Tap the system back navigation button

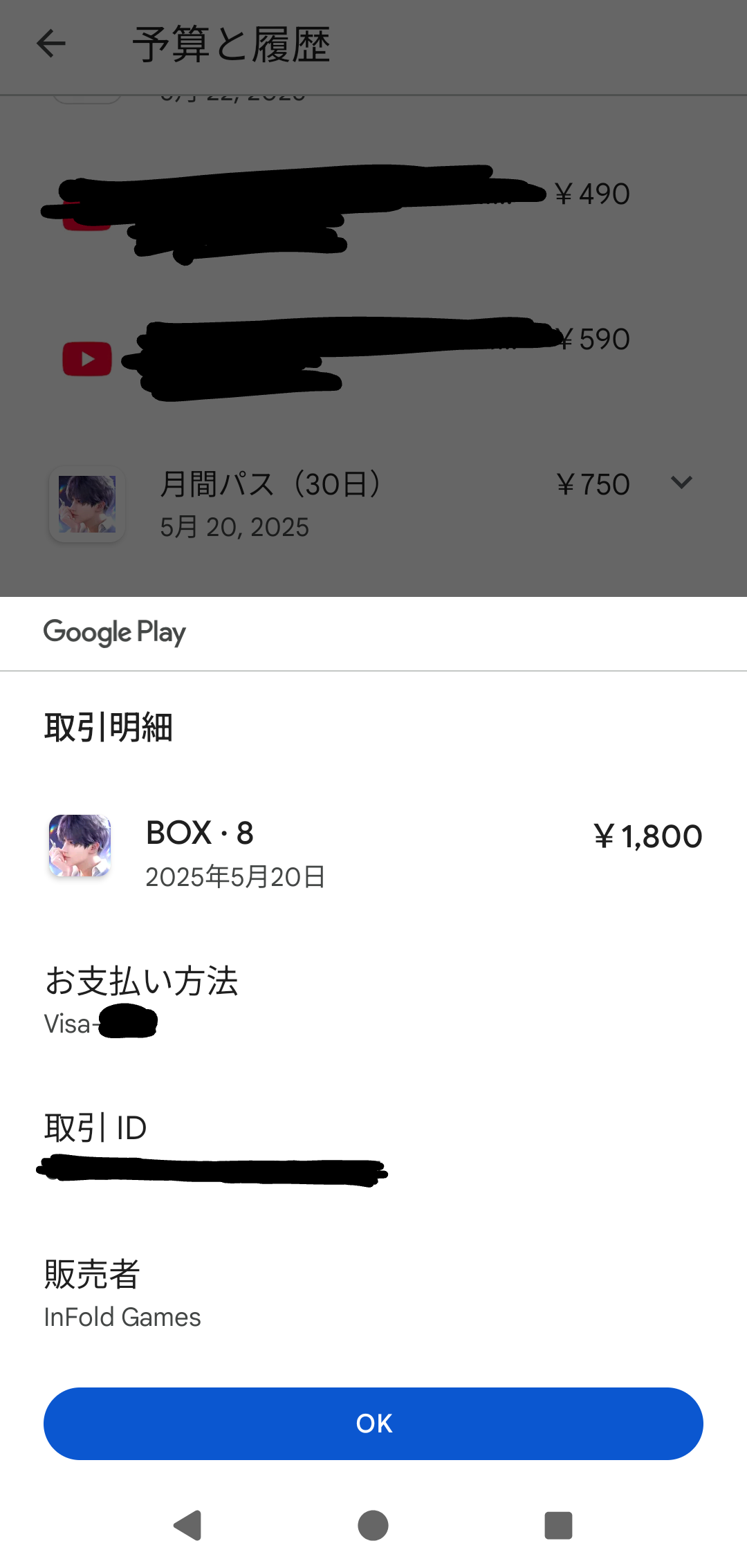[x=187, y=1525]
